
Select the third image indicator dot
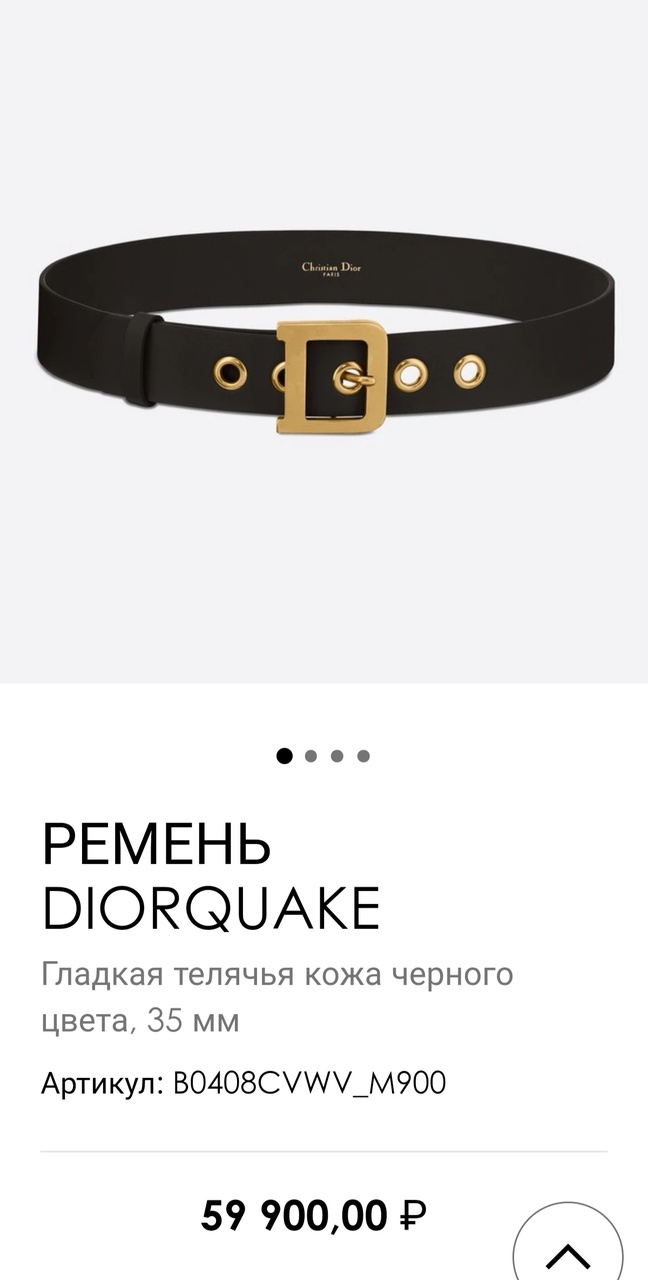click(x=337, y=756)
